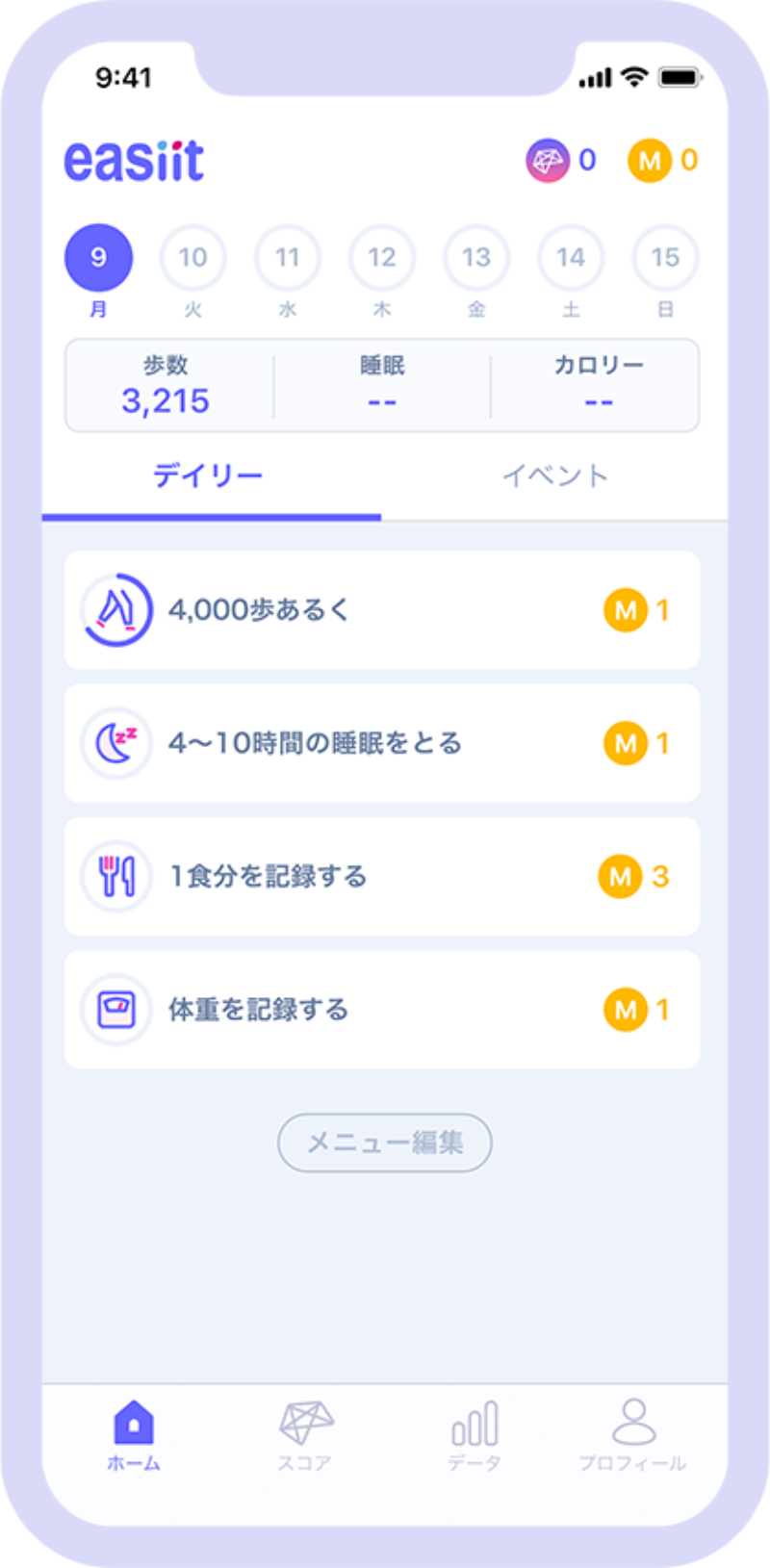Go to the ホーム tab
The height and width of the screenshot is (1568, 770).
[134, 1434]
